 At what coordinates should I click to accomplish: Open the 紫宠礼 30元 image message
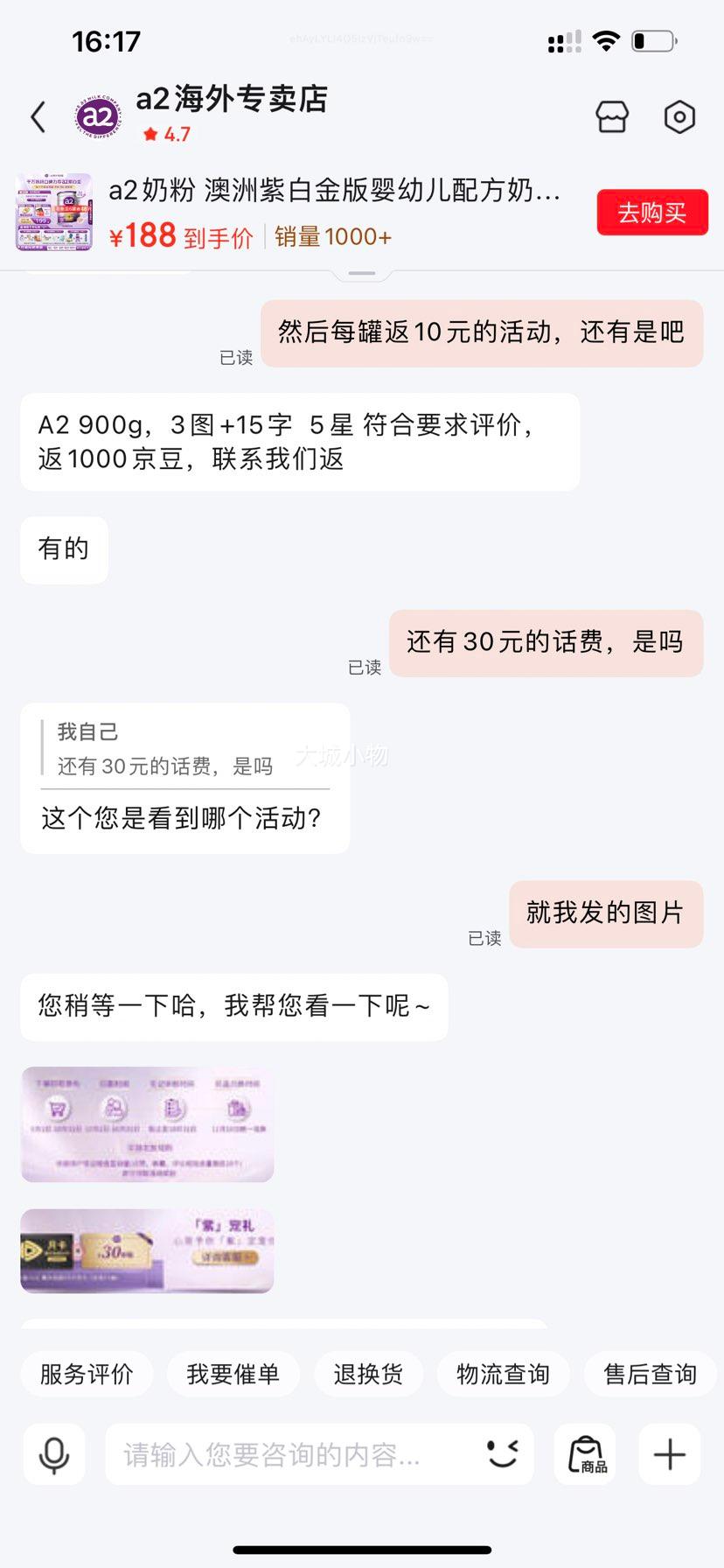pyautogui.click(x=147, y=1251)
